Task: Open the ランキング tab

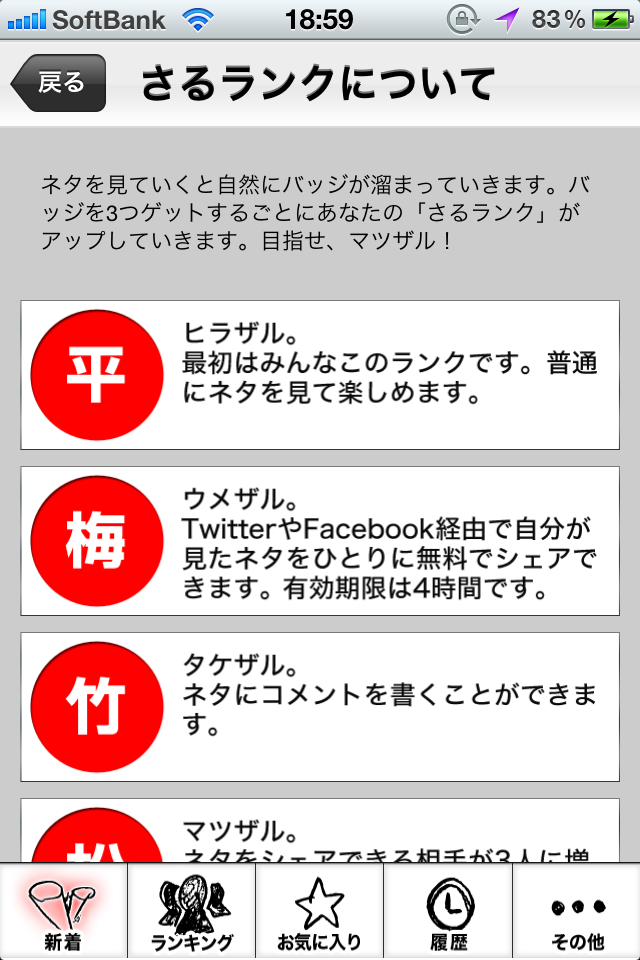Action: coord(192,911)
